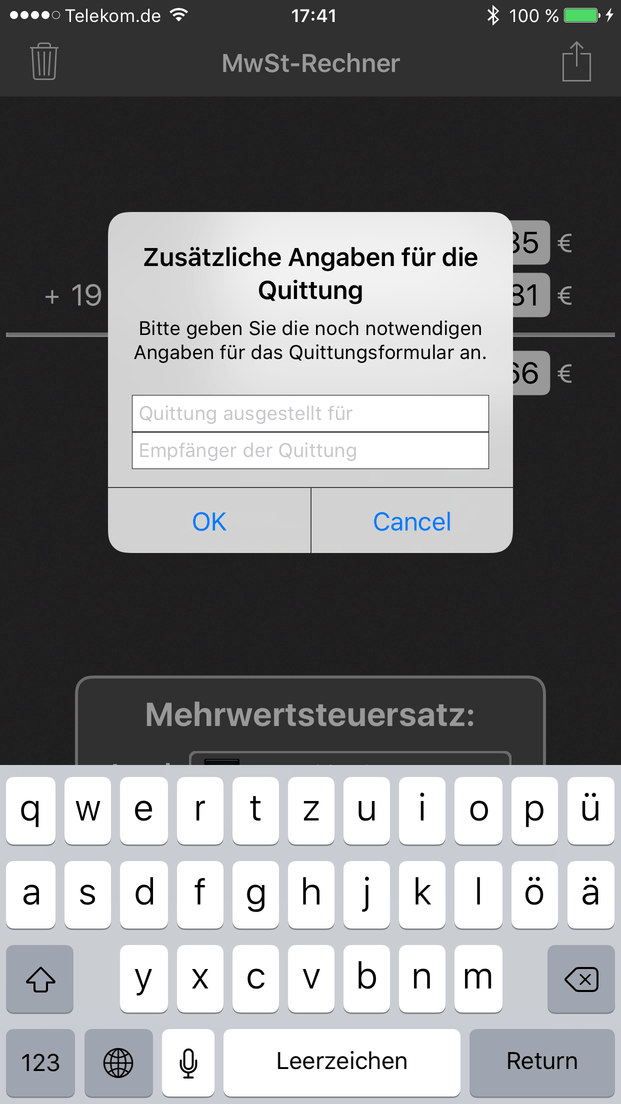Tap the Leerzeichen space bar

[x=341, y=1061]
